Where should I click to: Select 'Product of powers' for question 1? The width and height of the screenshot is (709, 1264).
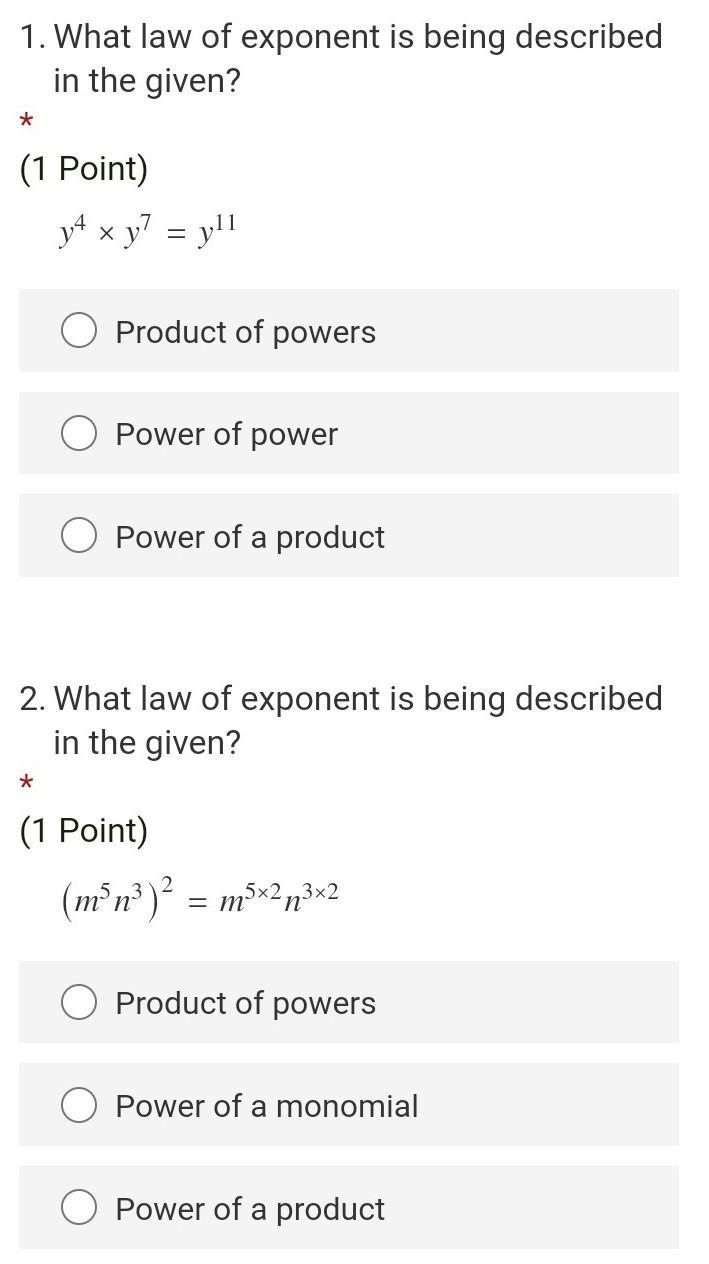[79, 331]
